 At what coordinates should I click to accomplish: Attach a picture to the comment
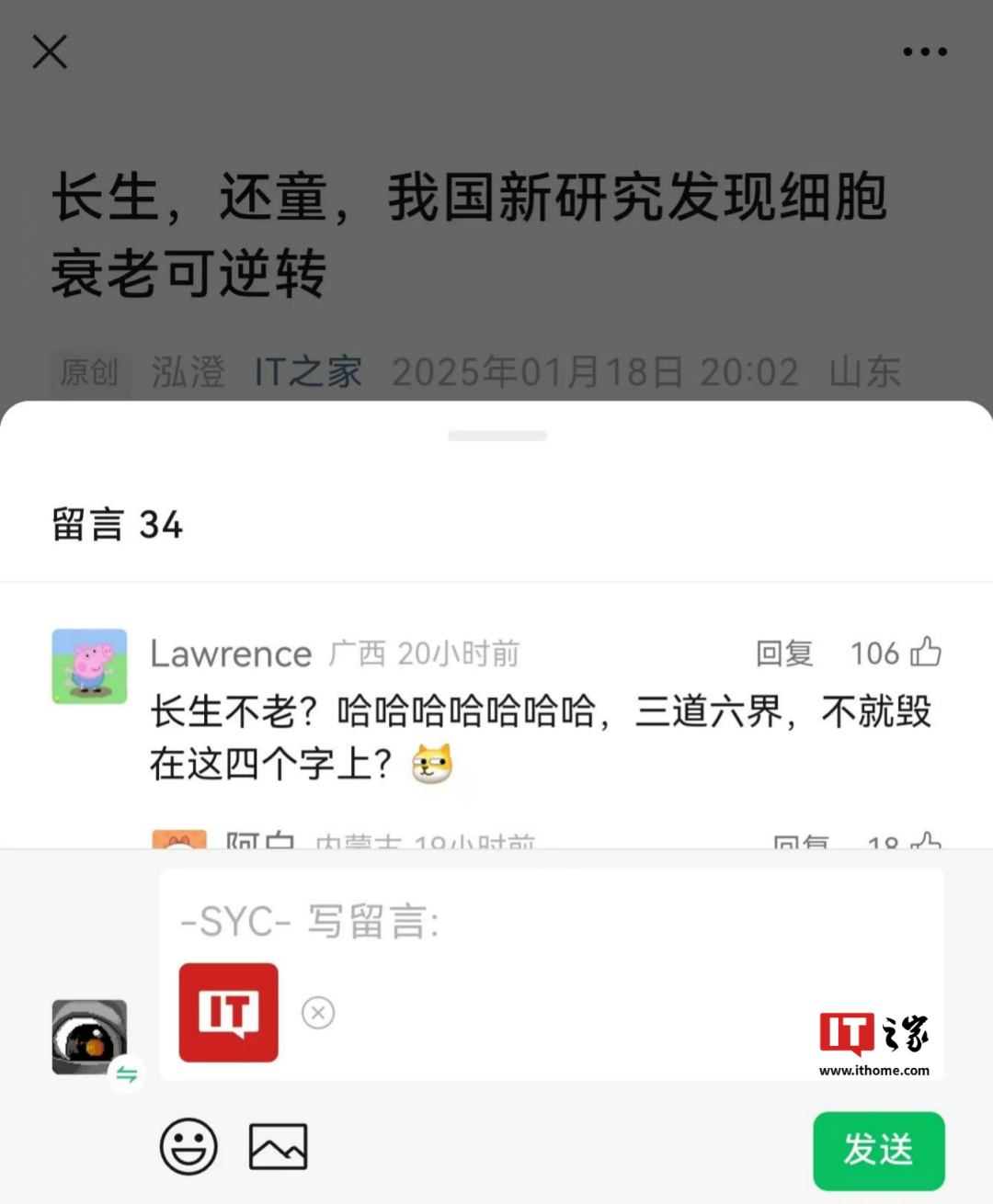coord(278,1146)
